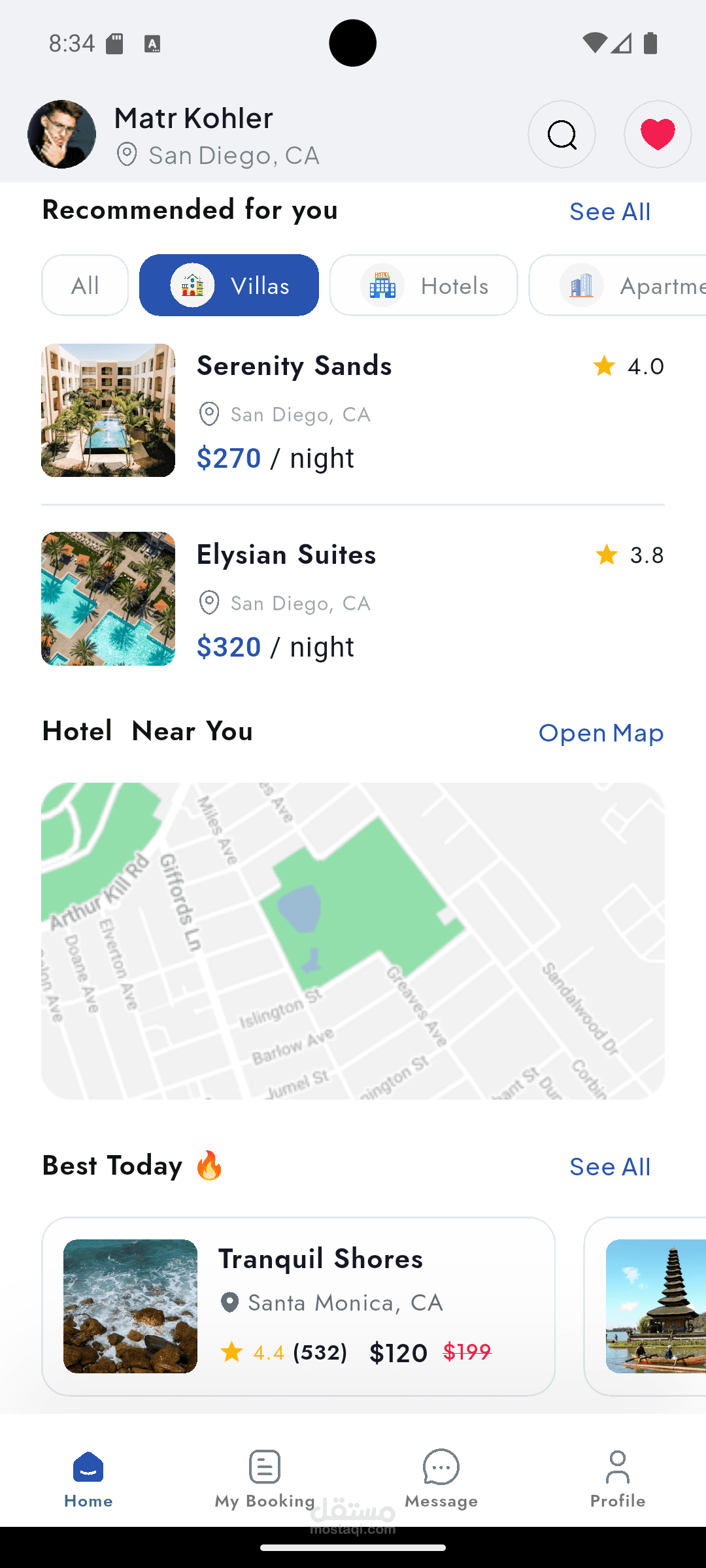Filter recommendations by Hotels
Viewport: 706px width, 1568px height.
(424, 286)
